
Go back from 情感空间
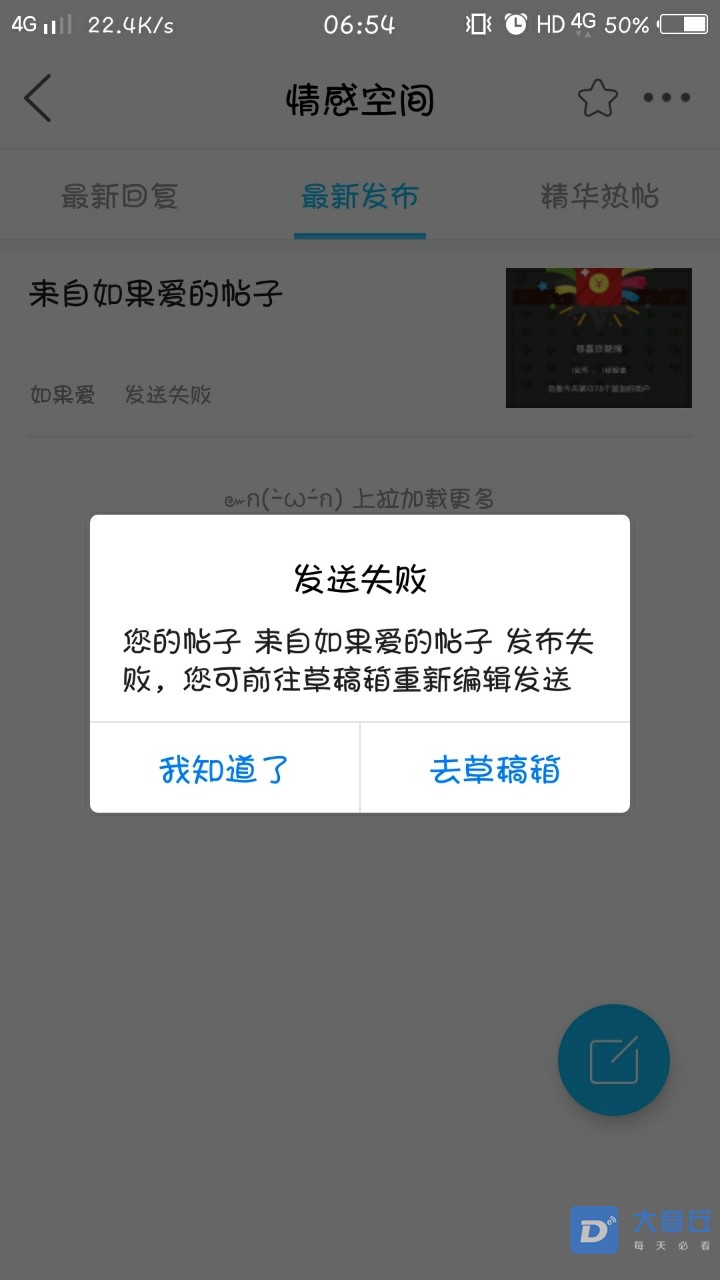point(38,98)
